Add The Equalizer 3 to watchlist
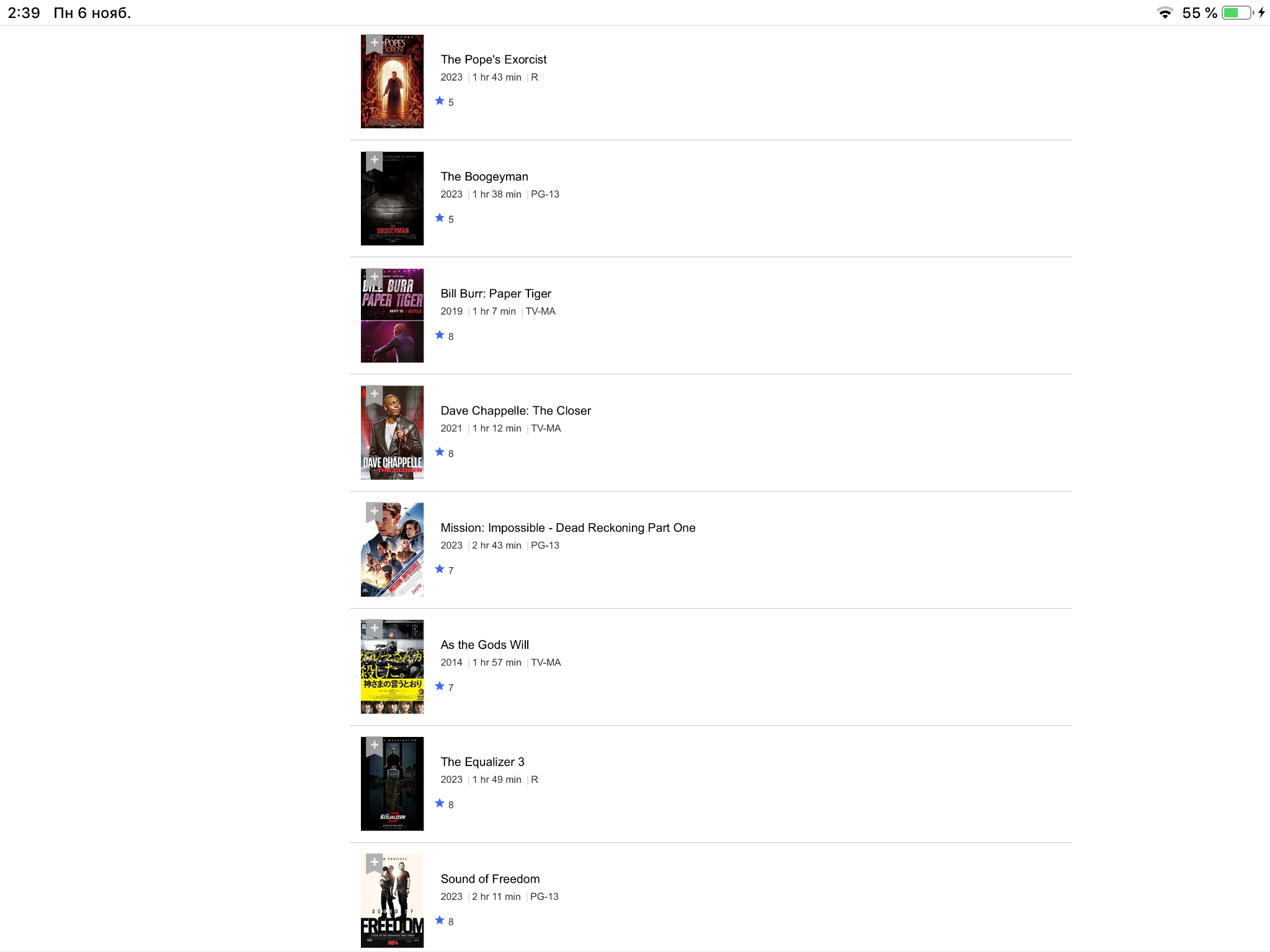1270x952 pixels. click(374, 746)
